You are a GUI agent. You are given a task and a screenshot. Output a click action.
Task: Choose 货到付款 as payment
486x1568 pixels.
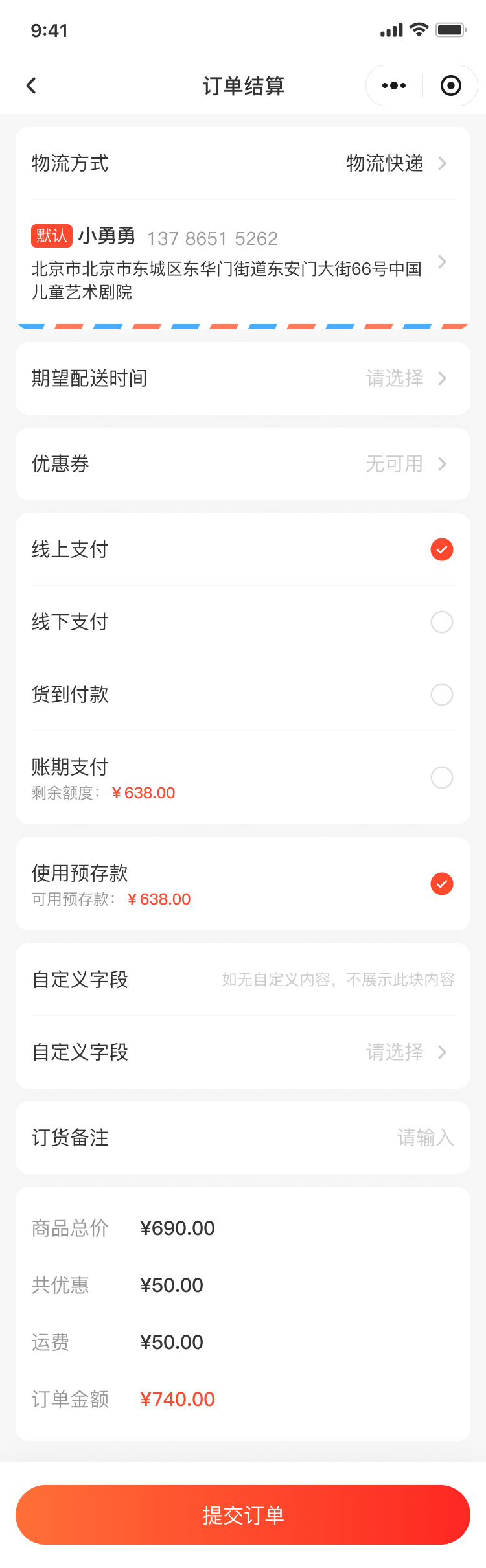tap(441, 695)
